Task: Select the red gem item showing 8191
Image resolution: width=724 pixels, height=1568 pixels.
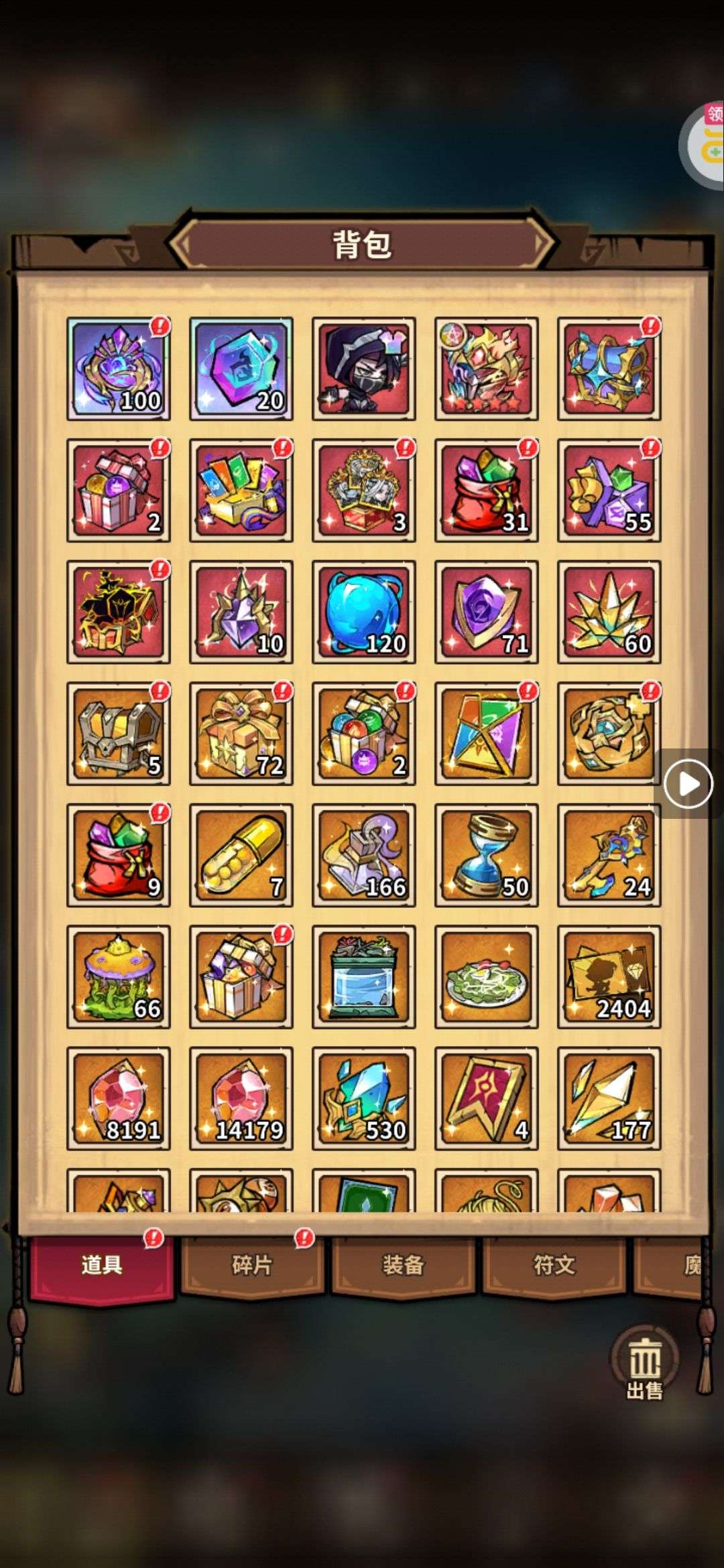Action: tap(119, 1099)
